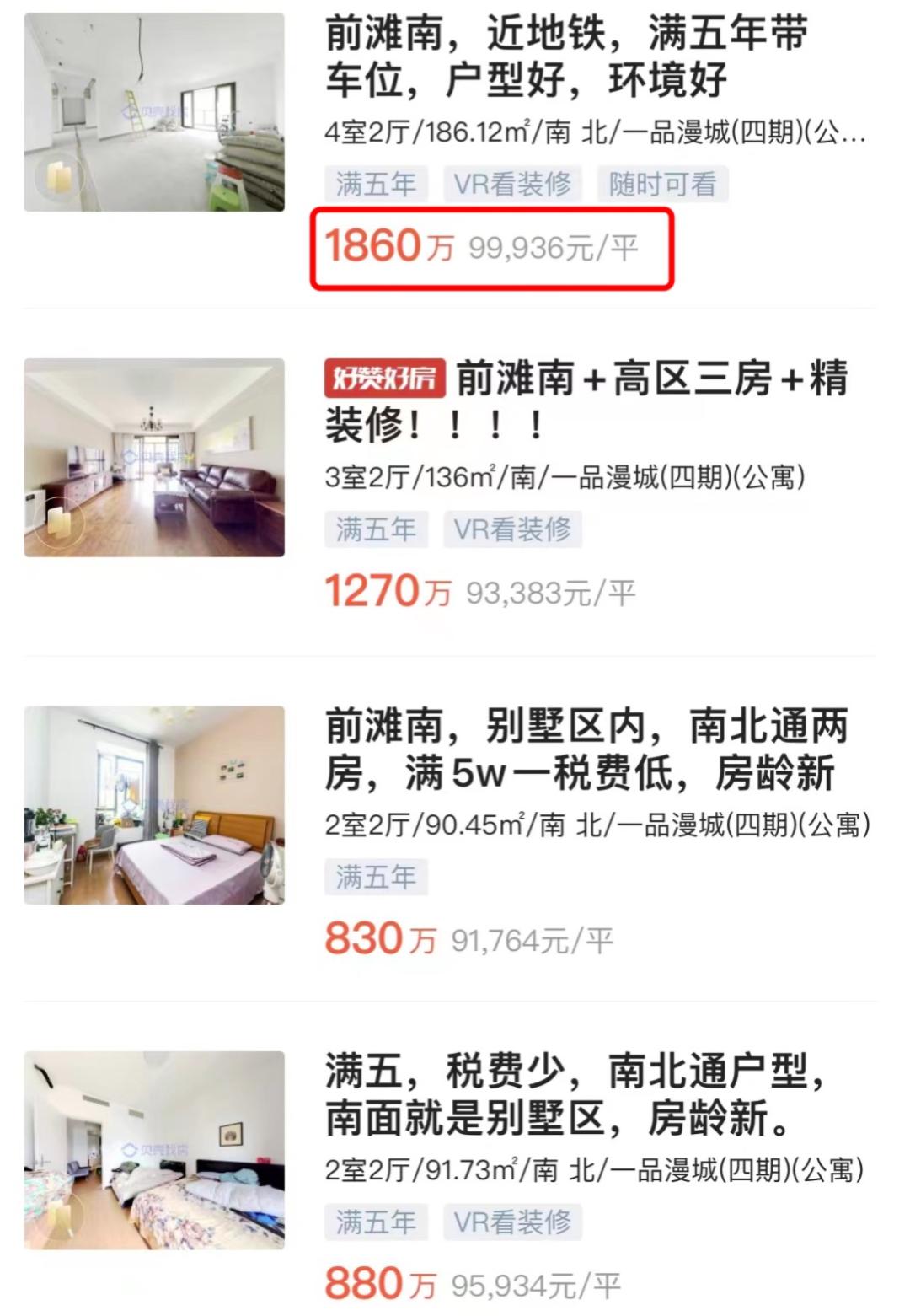Click the highlighted 1860万 price
Screen dimensions: 910x1316
click(388, 248)
